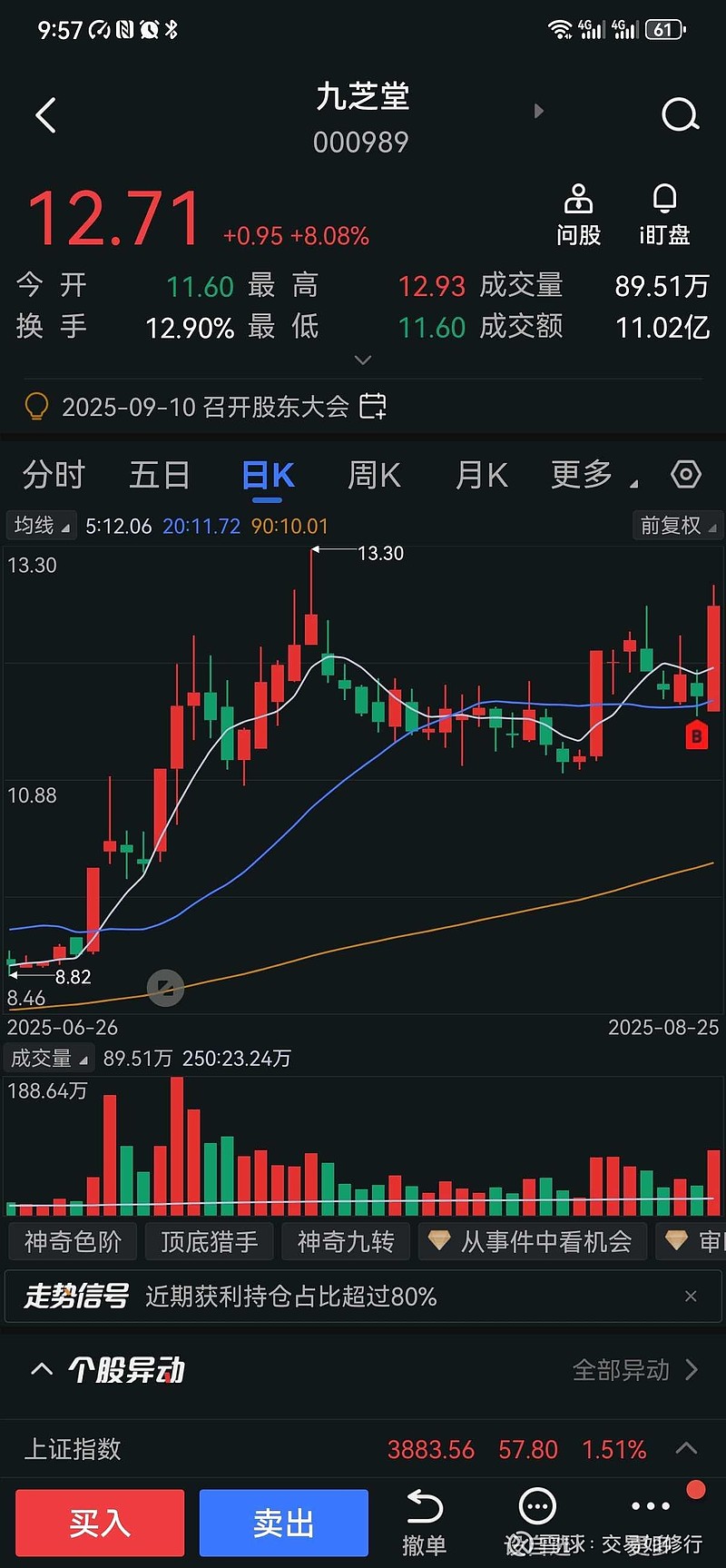Open 问股 stock Q&A

coord(578,215)
